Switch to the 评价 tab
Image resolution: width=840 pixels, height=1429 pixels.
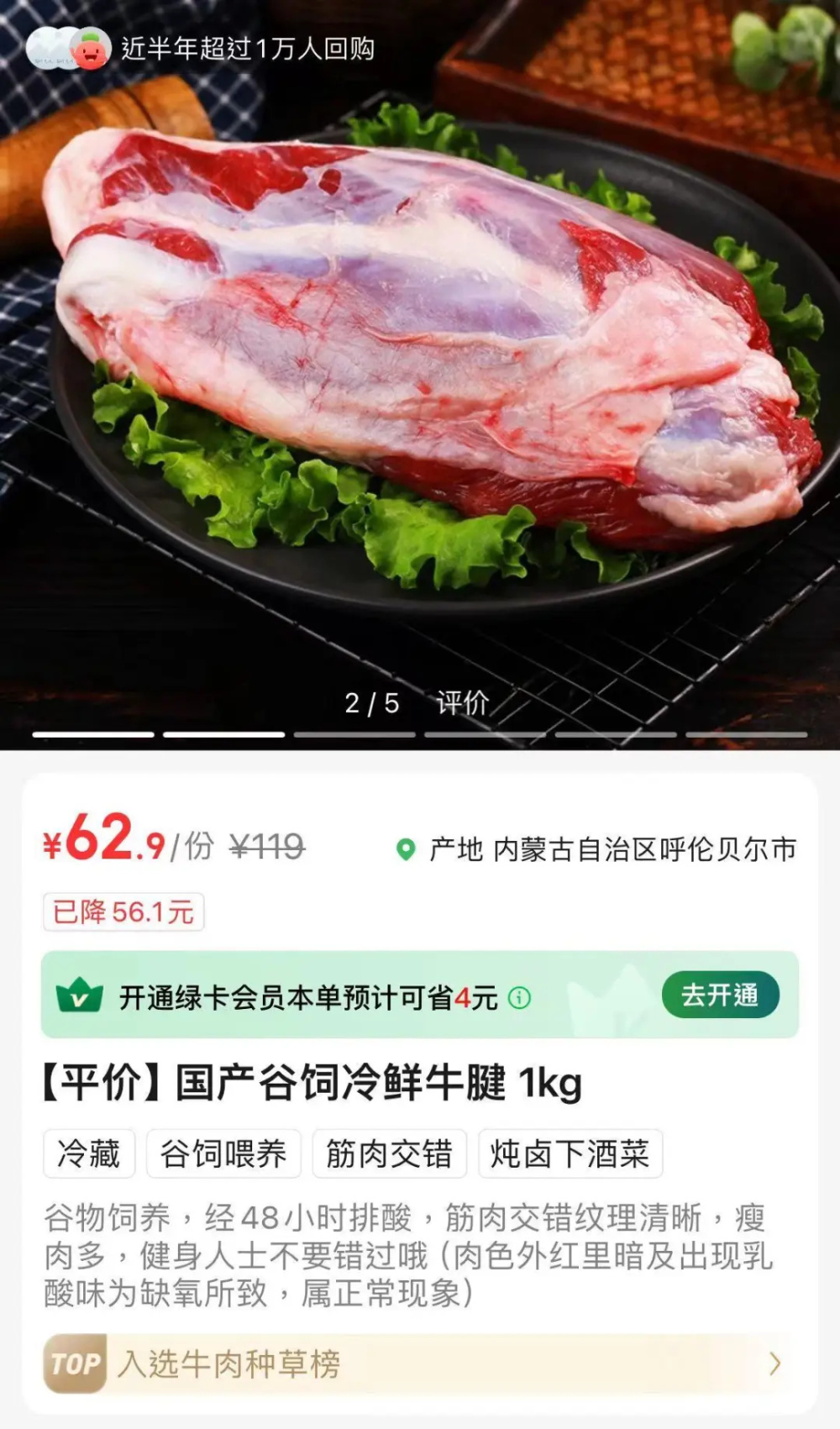pyautogui.click(x=463, y=704)
